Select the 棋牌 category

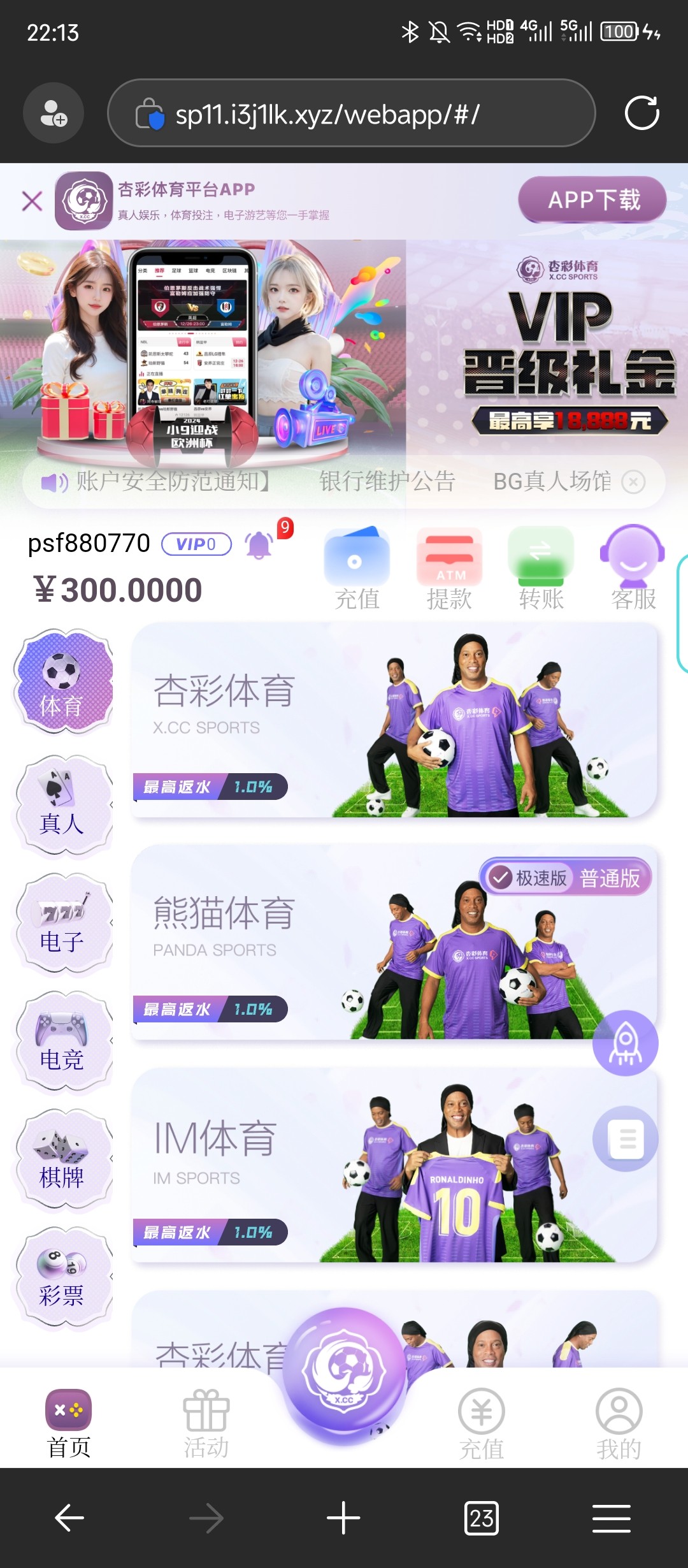coord(62,1158)
